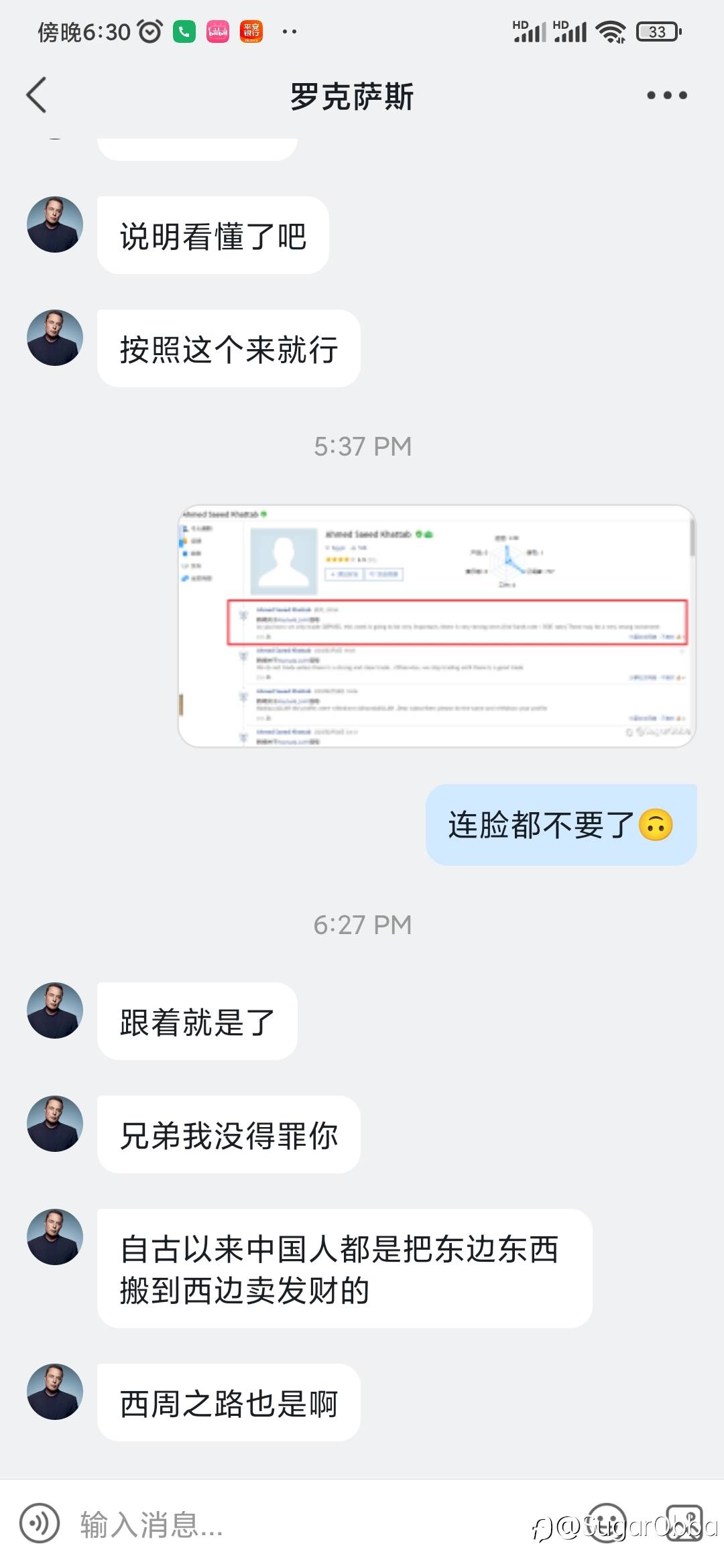Screen dimensions: 724x1568
Task: Open the emoji picker
Action: pos(607,1523)
